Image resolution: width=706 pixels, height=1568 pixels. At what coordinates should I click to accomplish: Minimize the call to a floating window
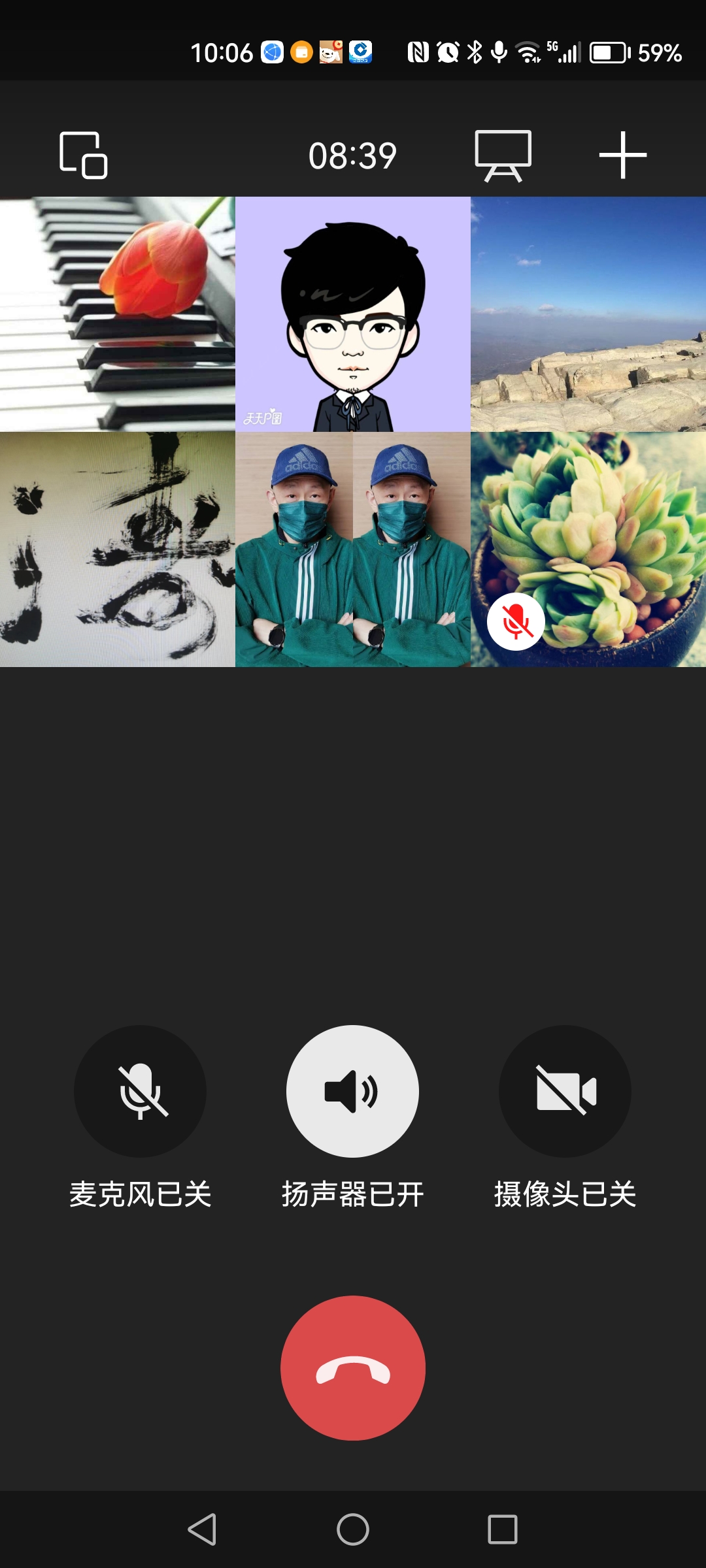(x=83, y=155)
